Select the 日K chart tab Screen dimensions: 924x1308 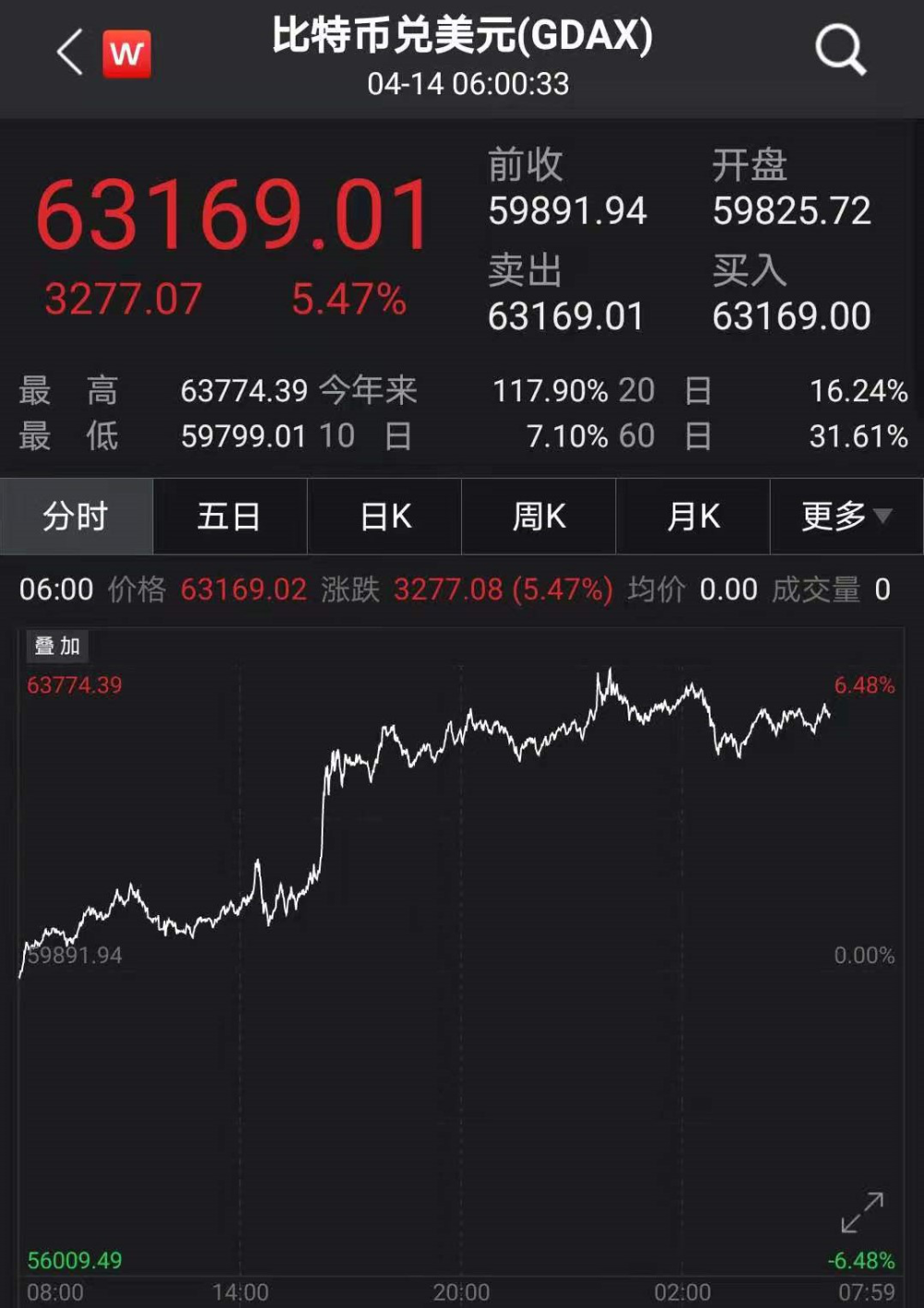384,516
